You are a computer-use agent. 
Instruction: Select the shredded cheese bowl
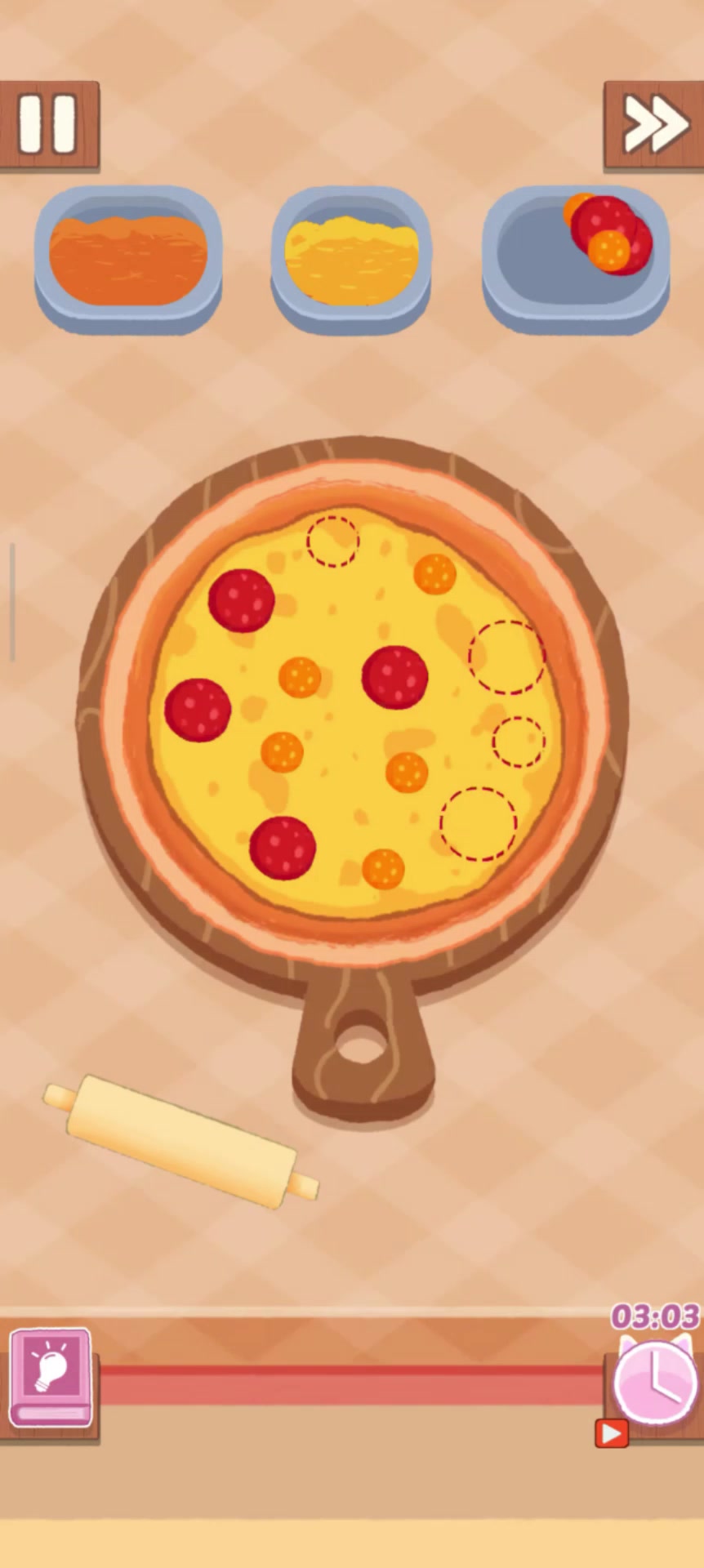351,260
